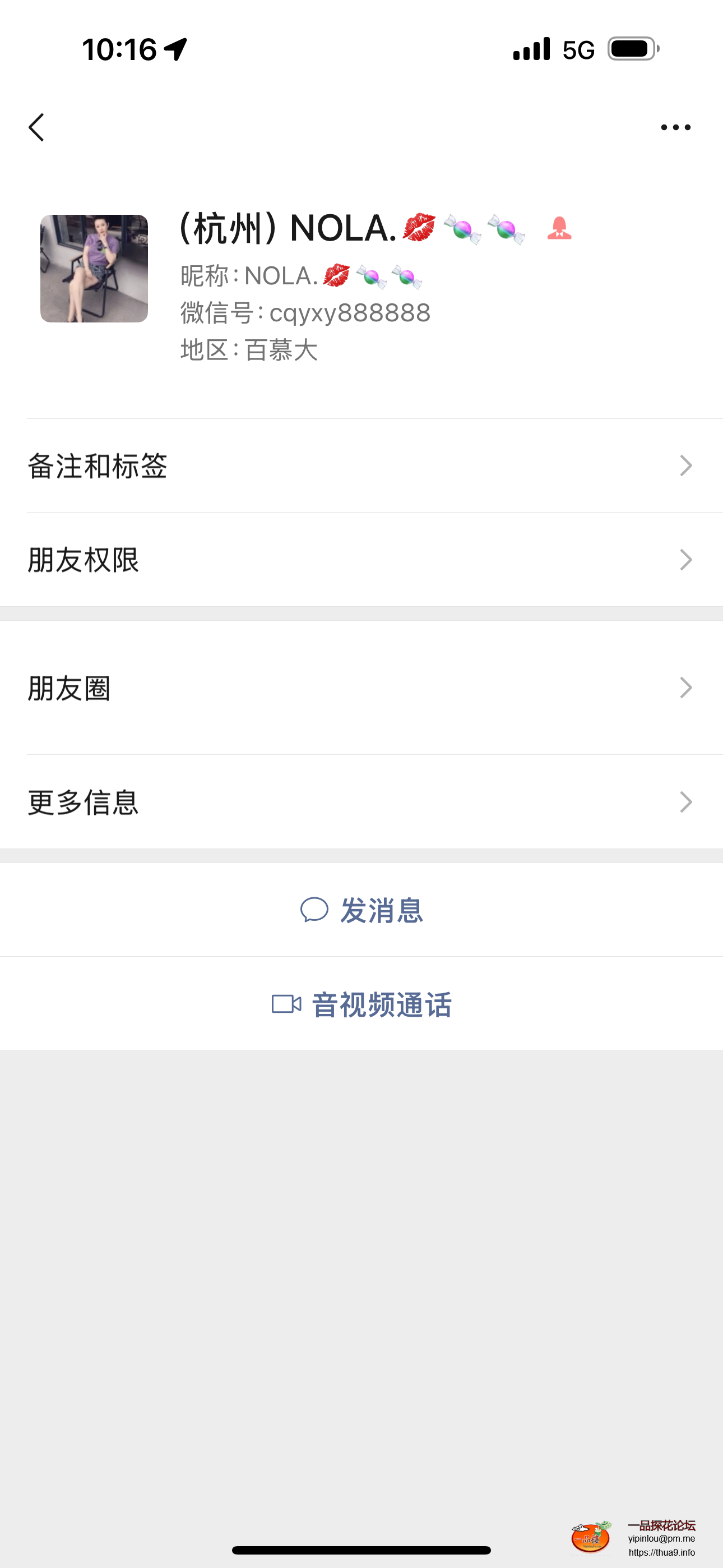The image size is (723, 1568).
Task: Click the video camera icon beside 音视频通话
Action: (286, 1004)
